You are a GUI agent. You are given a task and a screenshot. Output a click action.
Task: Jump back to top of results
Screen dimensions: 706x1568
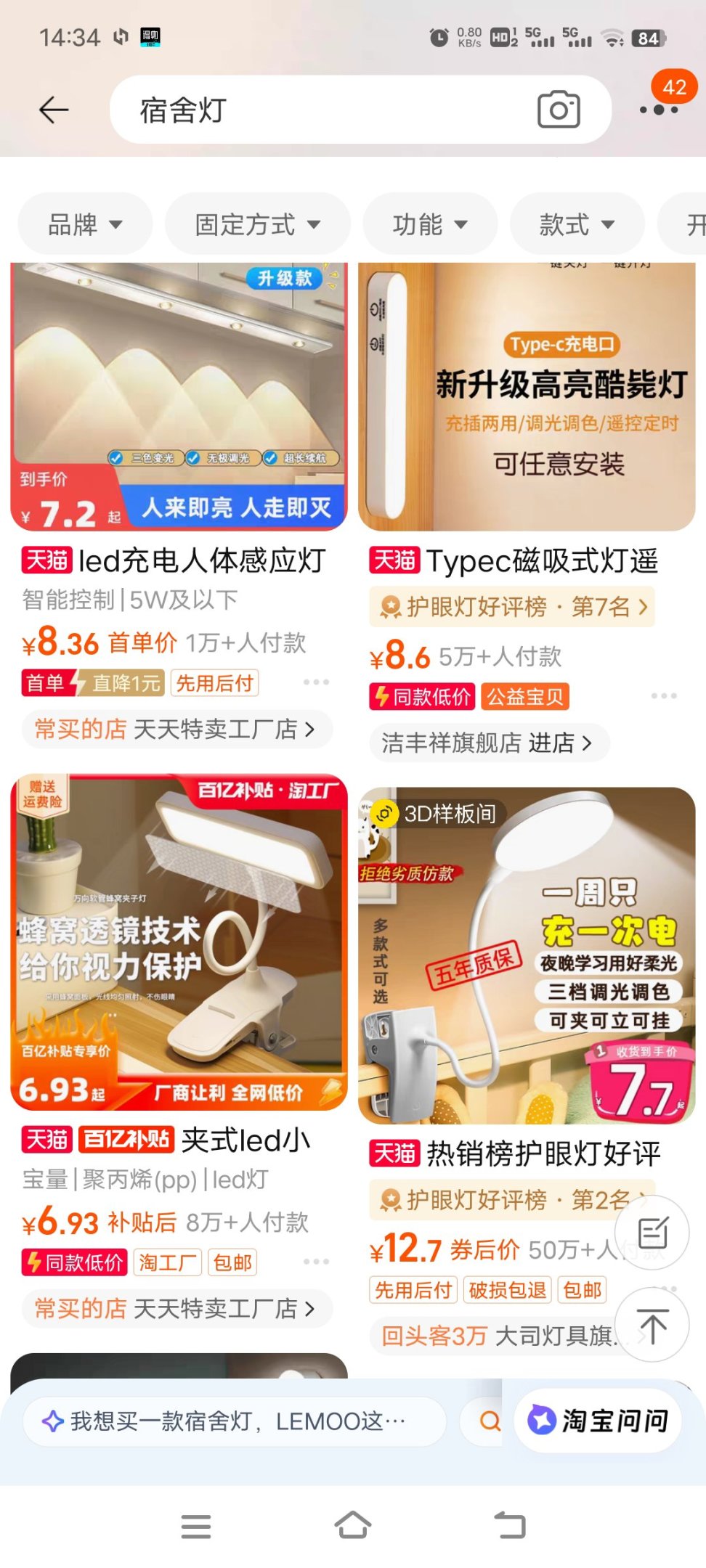pos(652,1325)
